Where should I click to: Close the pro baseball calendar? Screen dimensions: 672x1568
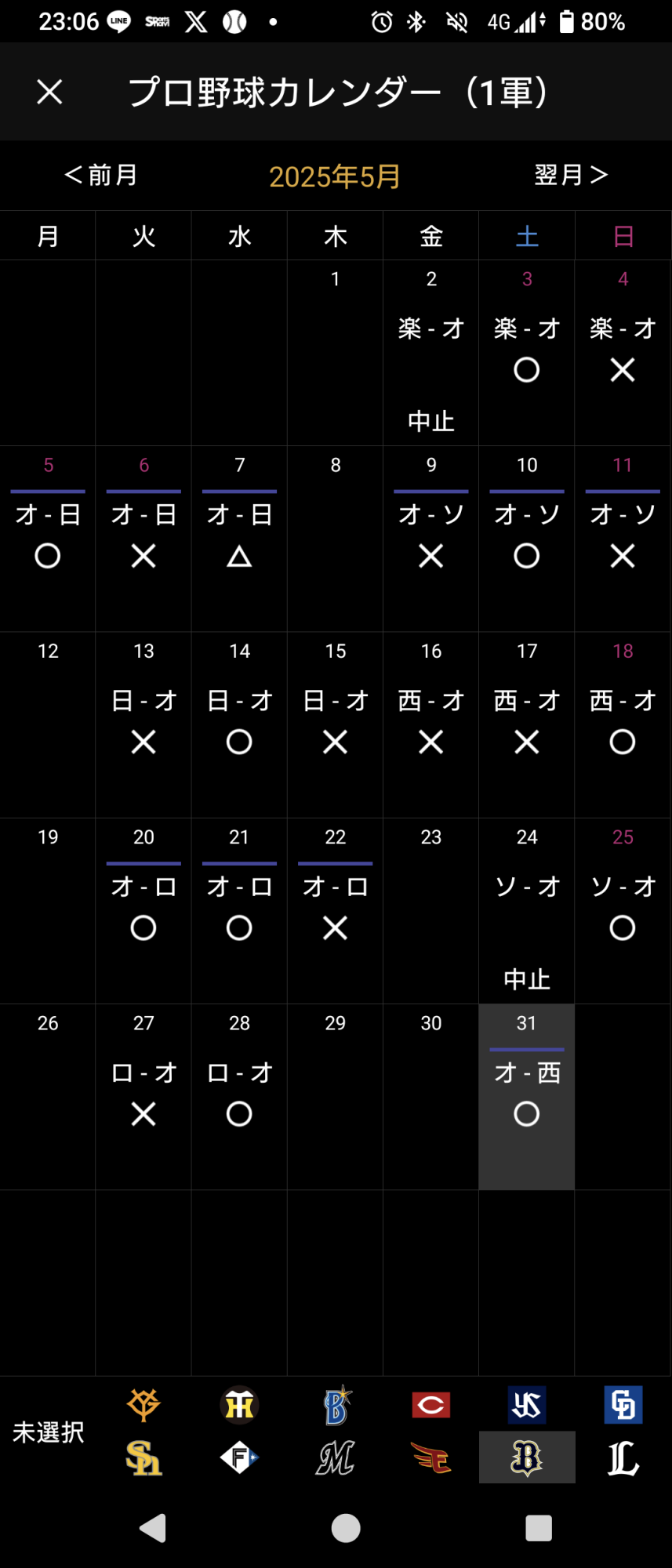click(49, 93)
